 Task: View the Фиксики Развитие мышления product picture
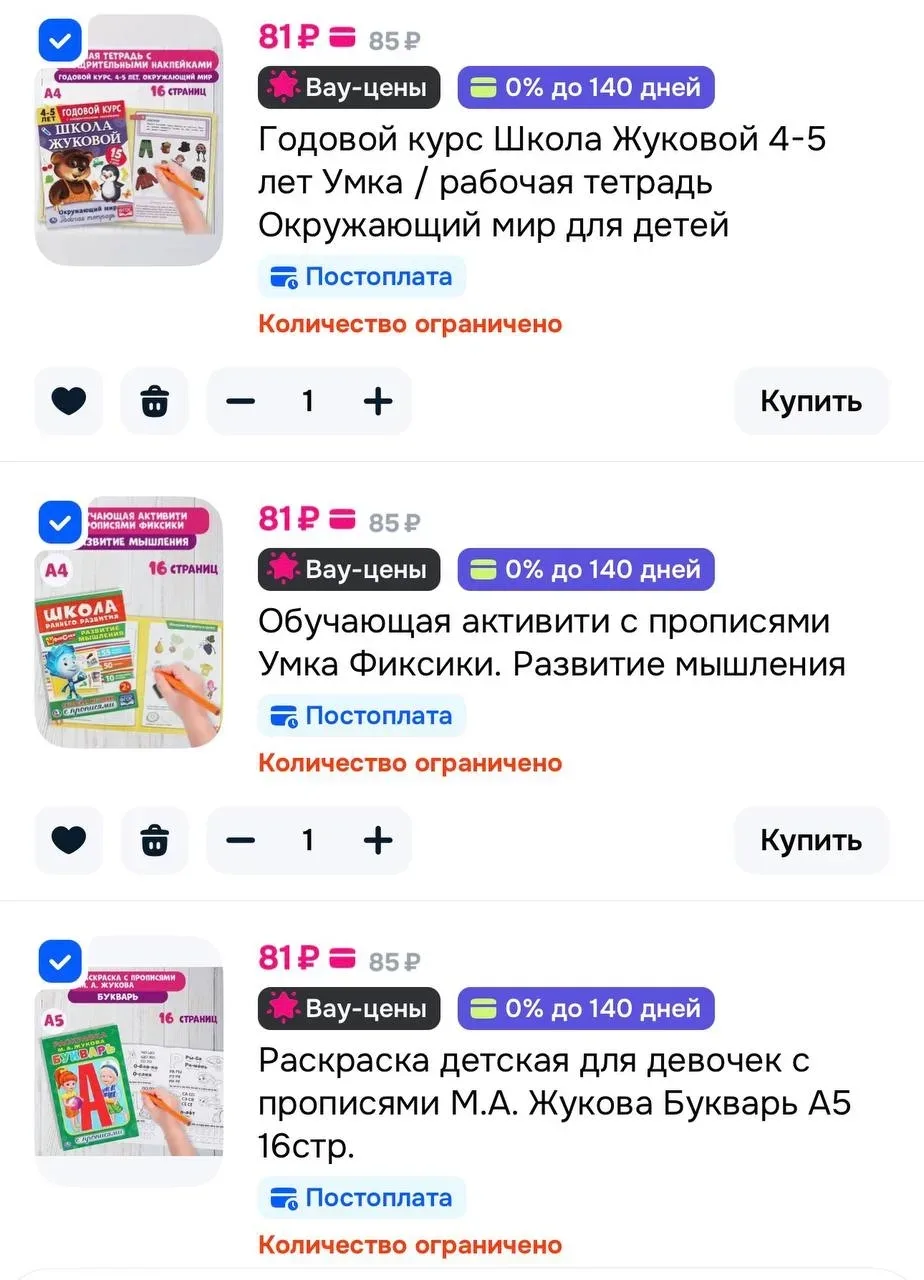coord(130,630)
